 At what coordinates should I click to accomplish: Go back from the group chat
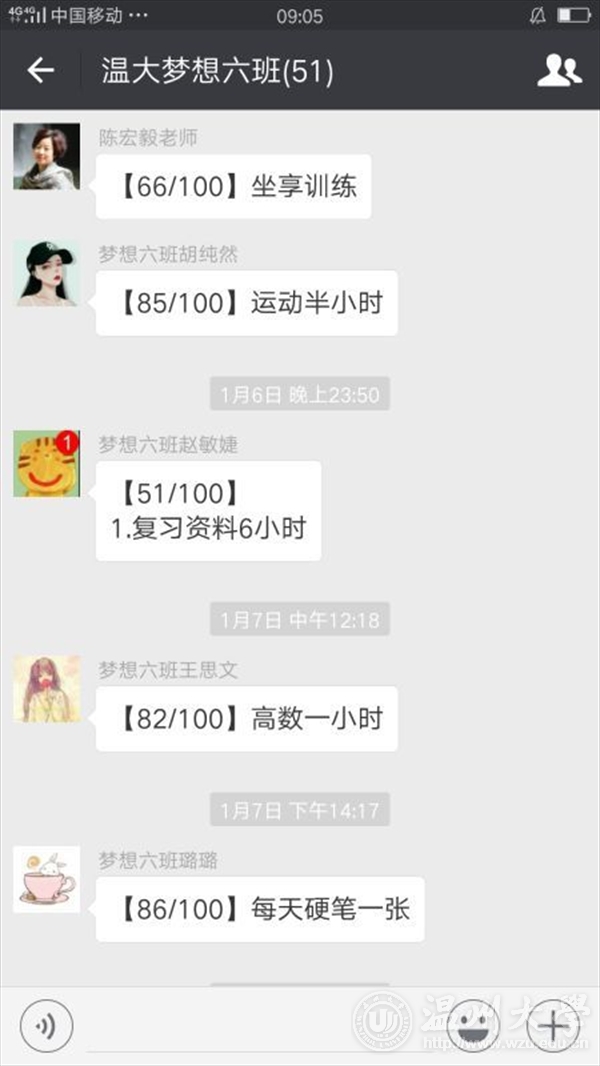pos(40,71)
